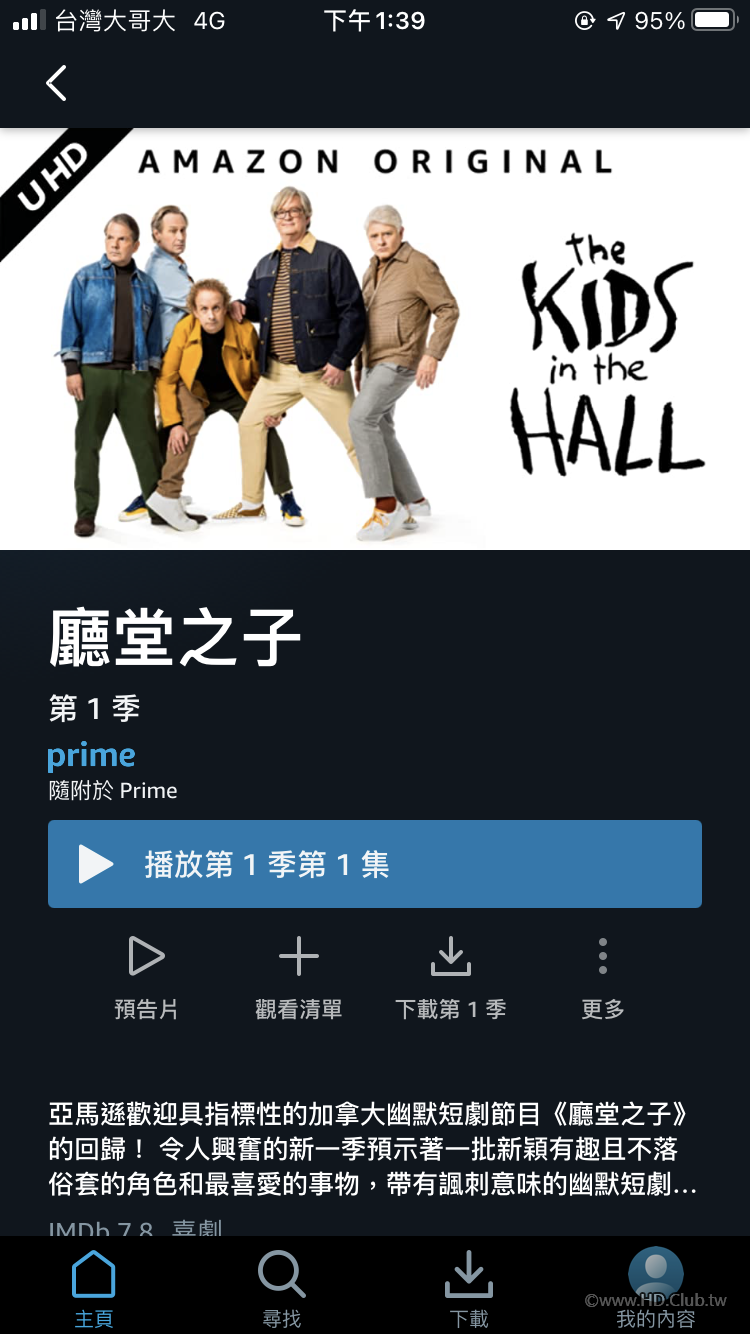
Task: Play the 預告片 trailer icon
Action: point(146,956)
